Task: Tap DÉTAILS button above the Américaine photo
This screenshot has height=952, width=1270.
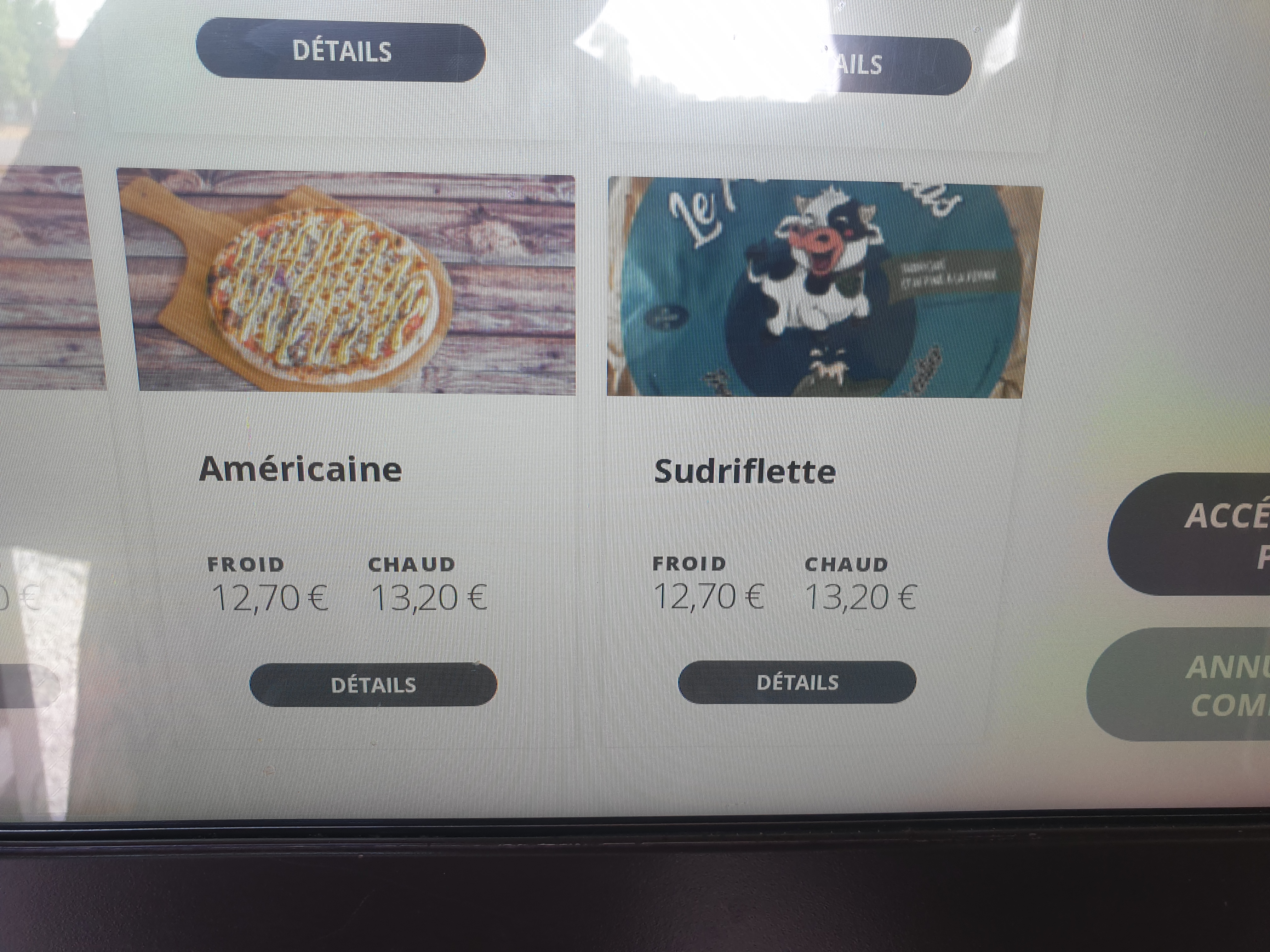Action: click(x=341, y=52)
